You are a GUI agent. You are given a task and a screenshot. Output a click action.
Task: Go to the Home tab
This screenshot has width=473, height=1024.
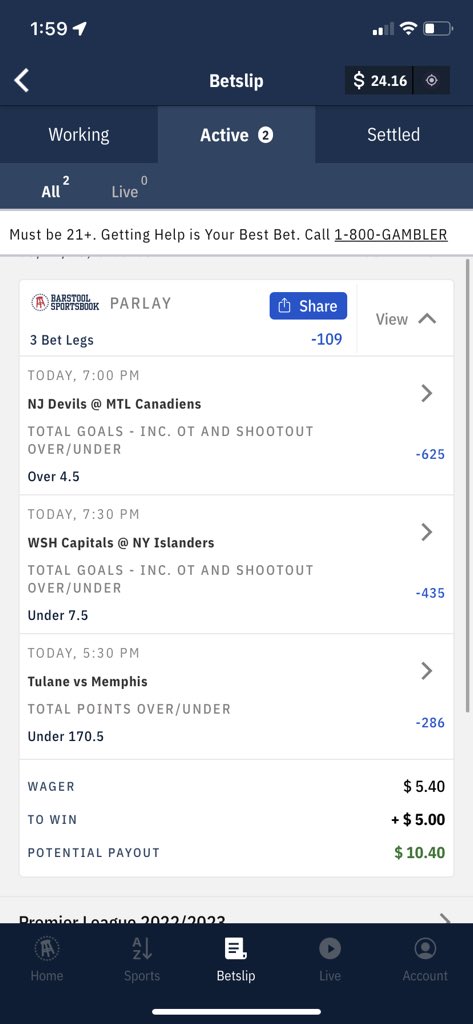(47, 959)
